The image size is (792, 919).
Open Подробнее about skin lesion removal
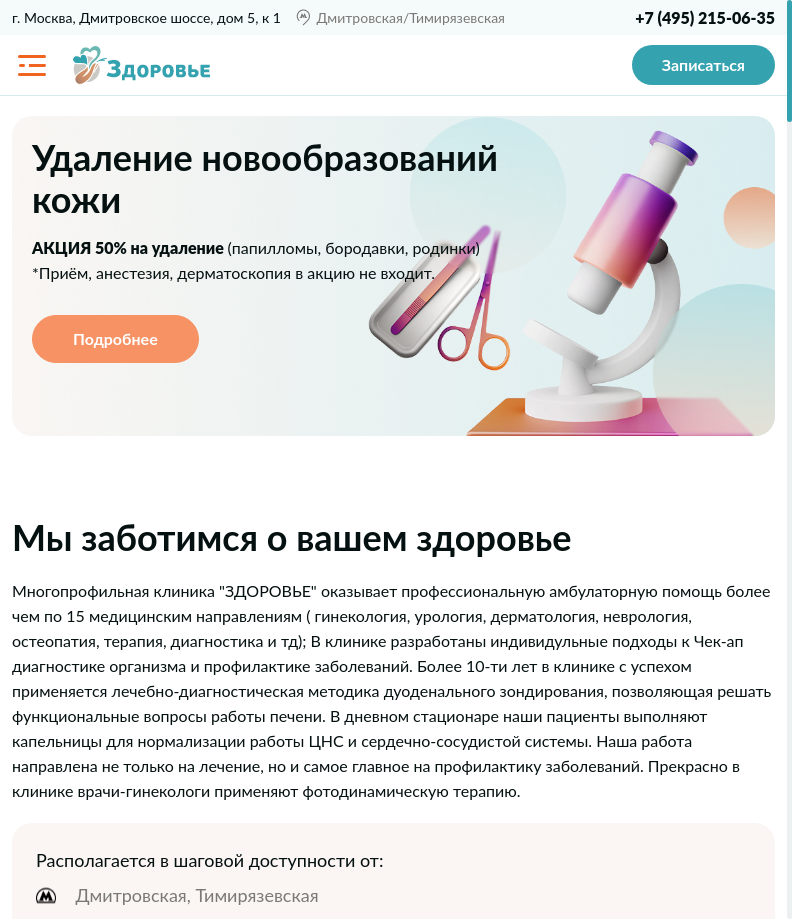point(115,339)
